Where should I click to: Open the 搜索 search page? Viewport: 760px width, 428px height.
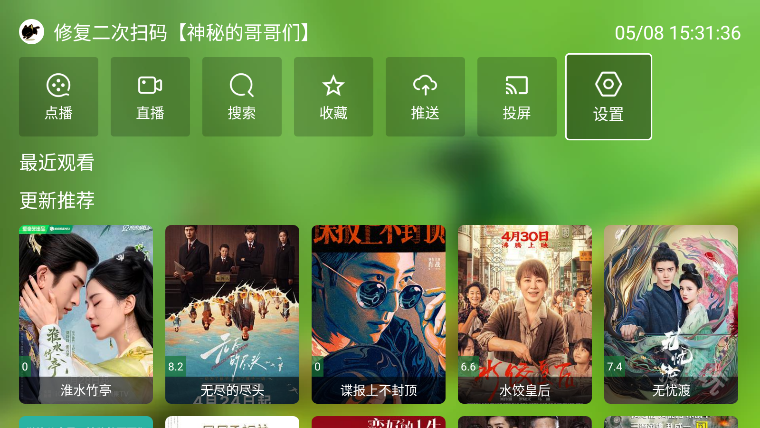coord(242,97)
